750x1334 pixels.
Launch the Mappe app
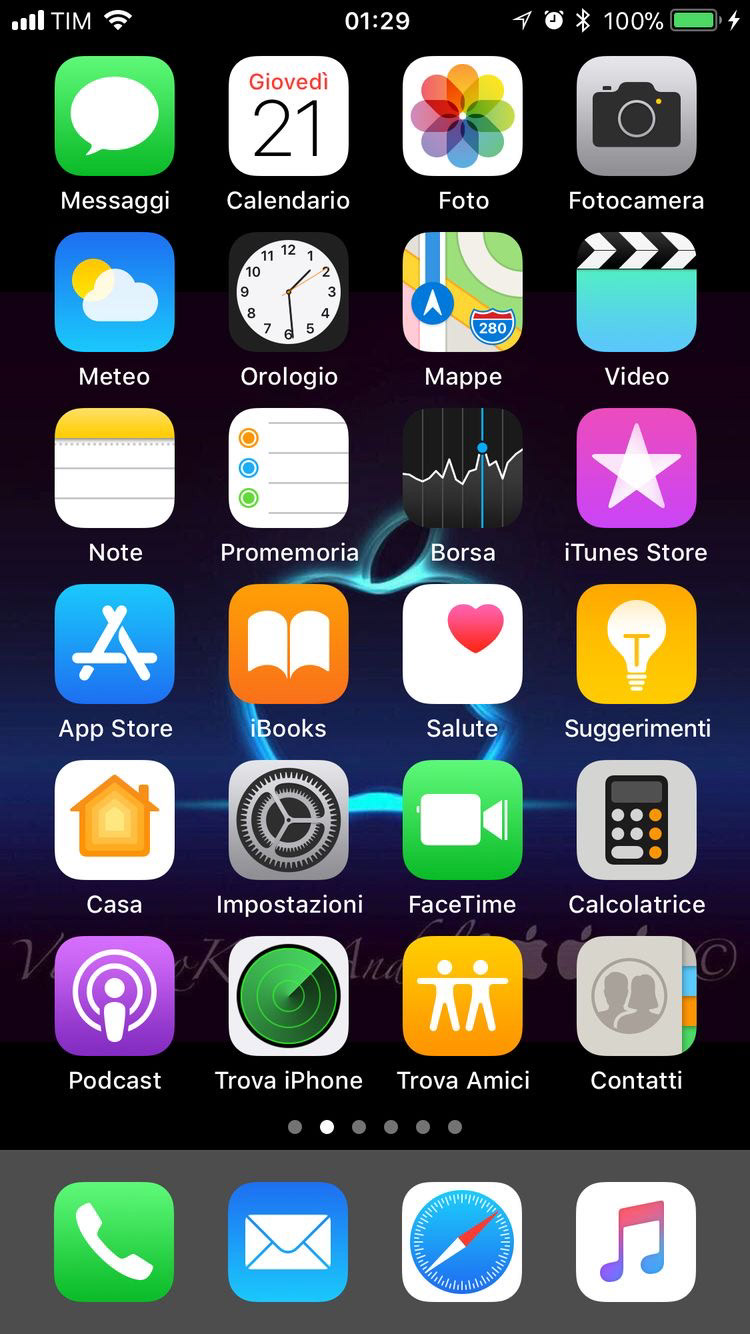pyautogui.click(x=462, y=292)
